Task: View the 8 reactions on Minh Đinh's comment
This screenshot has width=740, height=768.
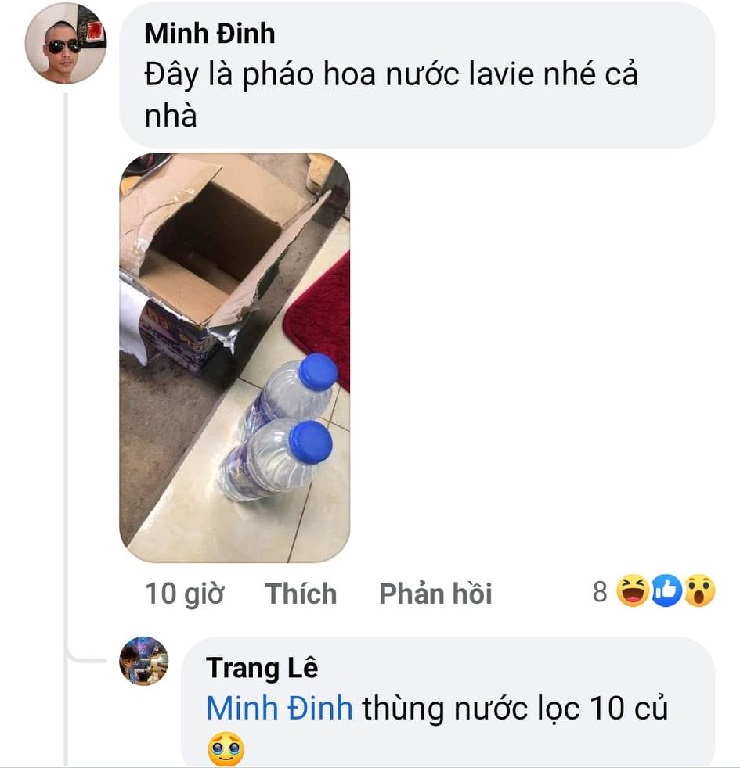Action: [654, 592]
